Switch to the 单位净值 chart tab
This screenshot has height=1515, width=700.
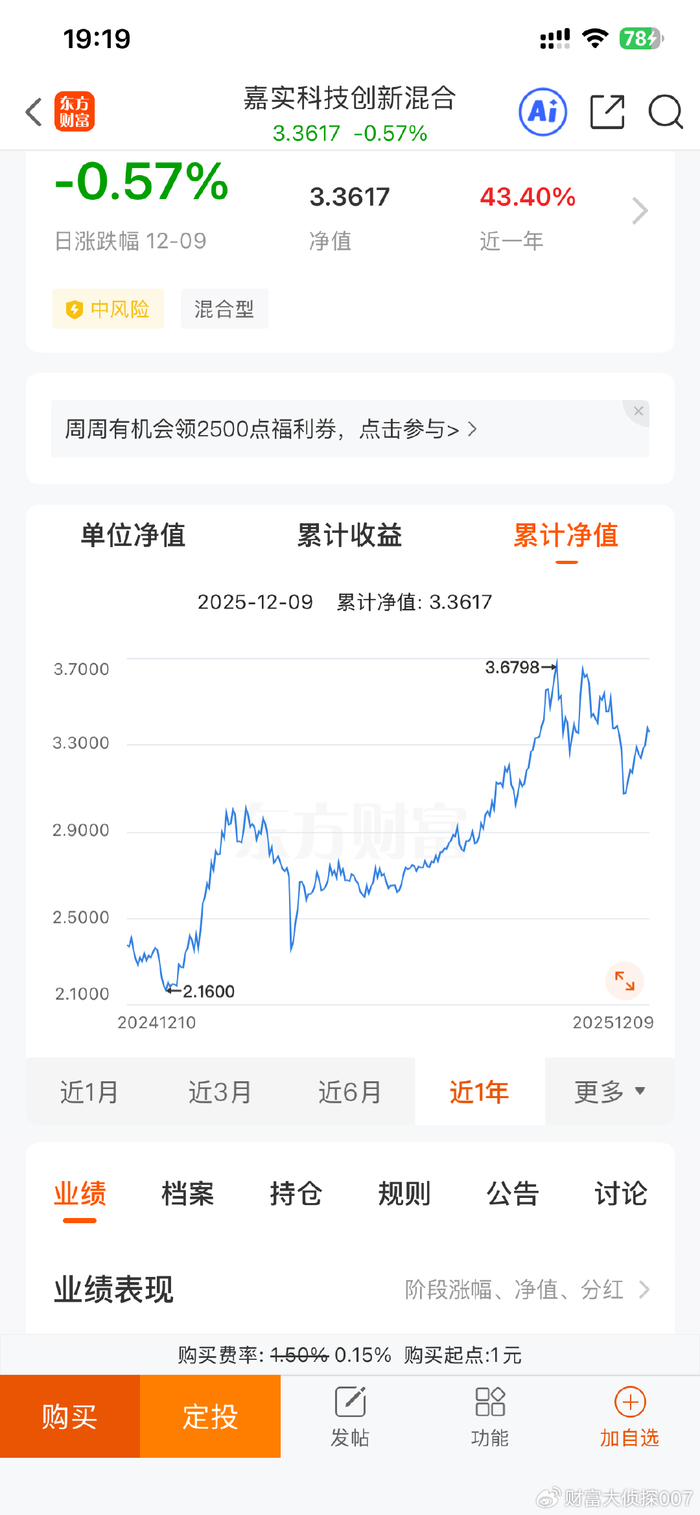pyautogui.click(x=133, y=536)
